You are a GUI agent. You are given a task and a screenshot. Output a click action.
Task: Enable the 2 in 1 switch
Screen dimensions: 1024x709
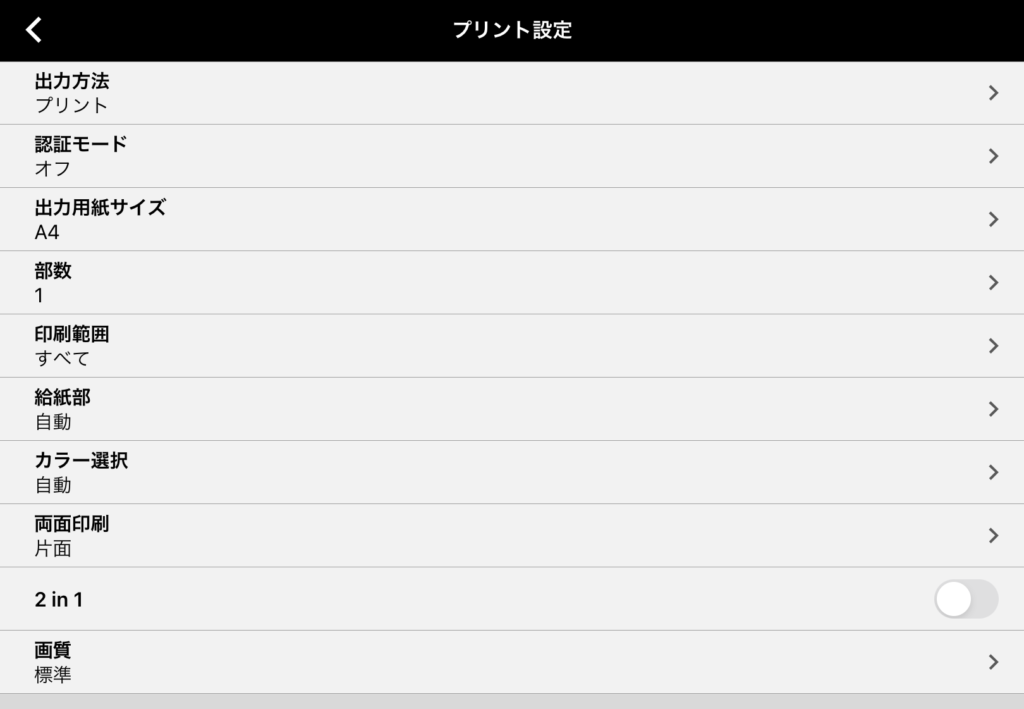click(x=965, y=599)
